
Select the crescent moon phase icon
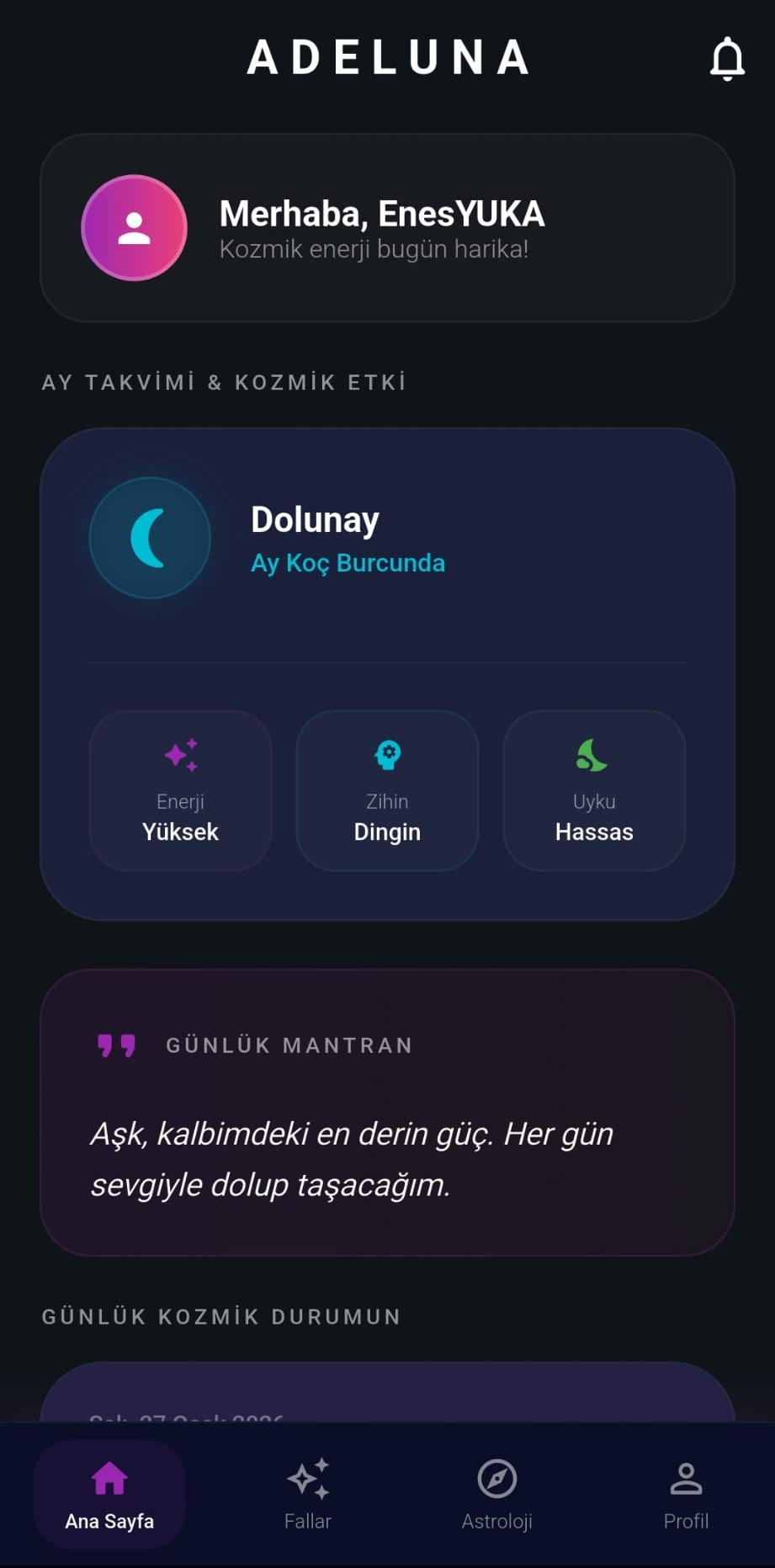click(150, 539)
